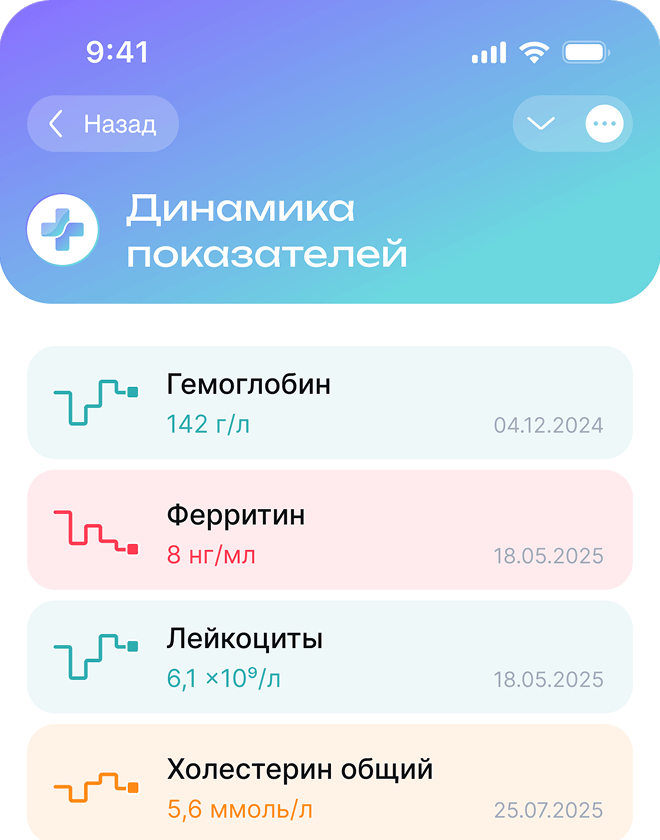Screen dimensions: 660x840
Task: Open the three-dot options menu
Action: click(604, 124)
